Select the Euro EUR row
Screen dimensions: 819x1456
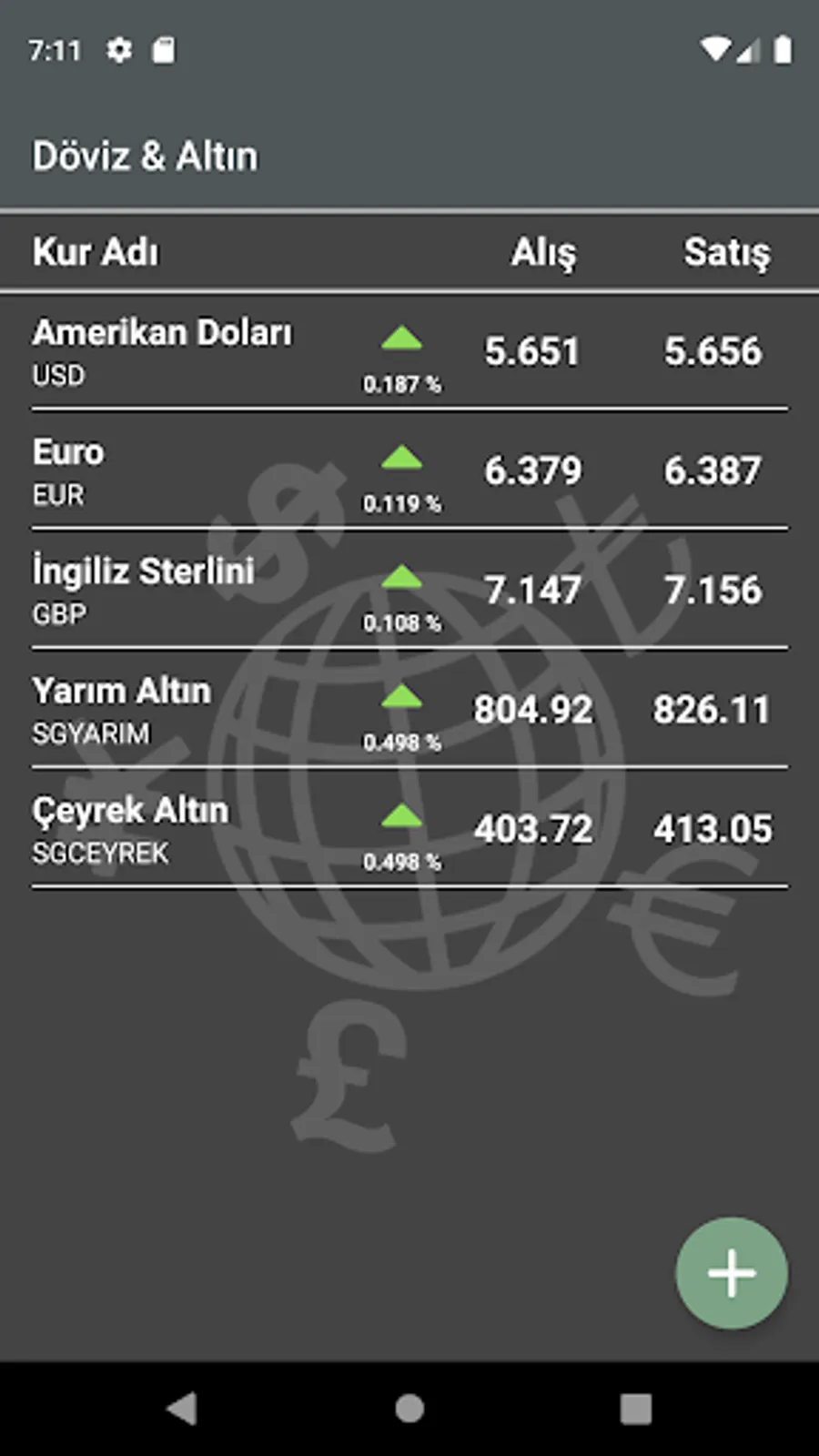409,471
